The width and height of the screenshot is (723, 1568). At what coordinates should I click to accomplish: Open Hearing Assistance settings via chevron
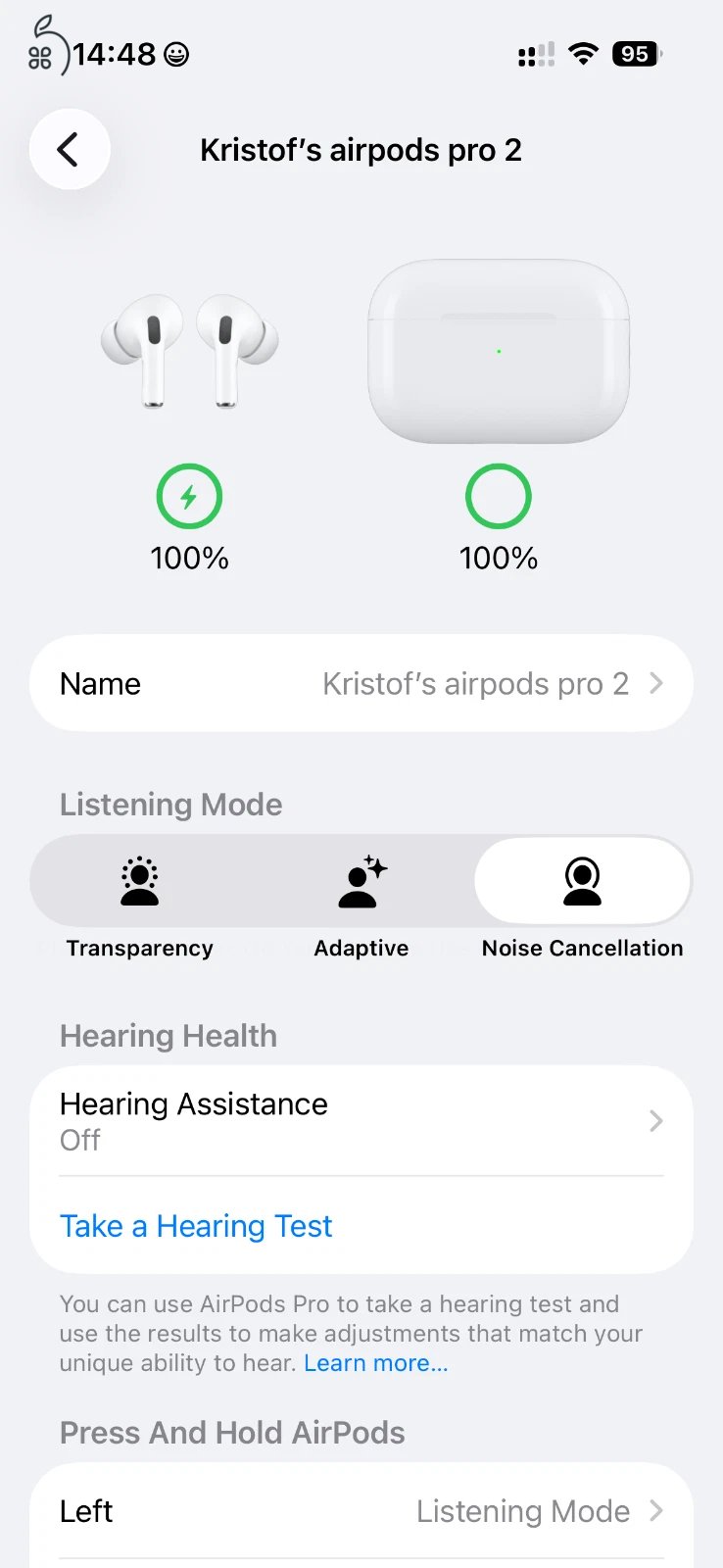click(655, 1121)
